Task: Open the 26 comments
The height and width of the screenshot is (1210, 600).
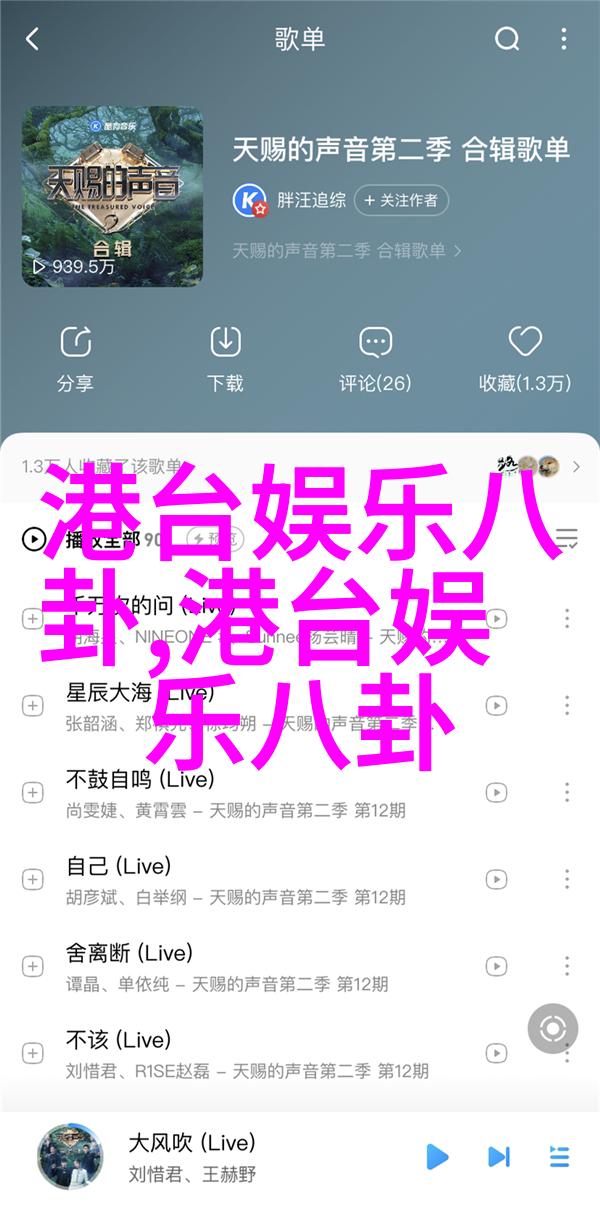Action: click(375, 358)
